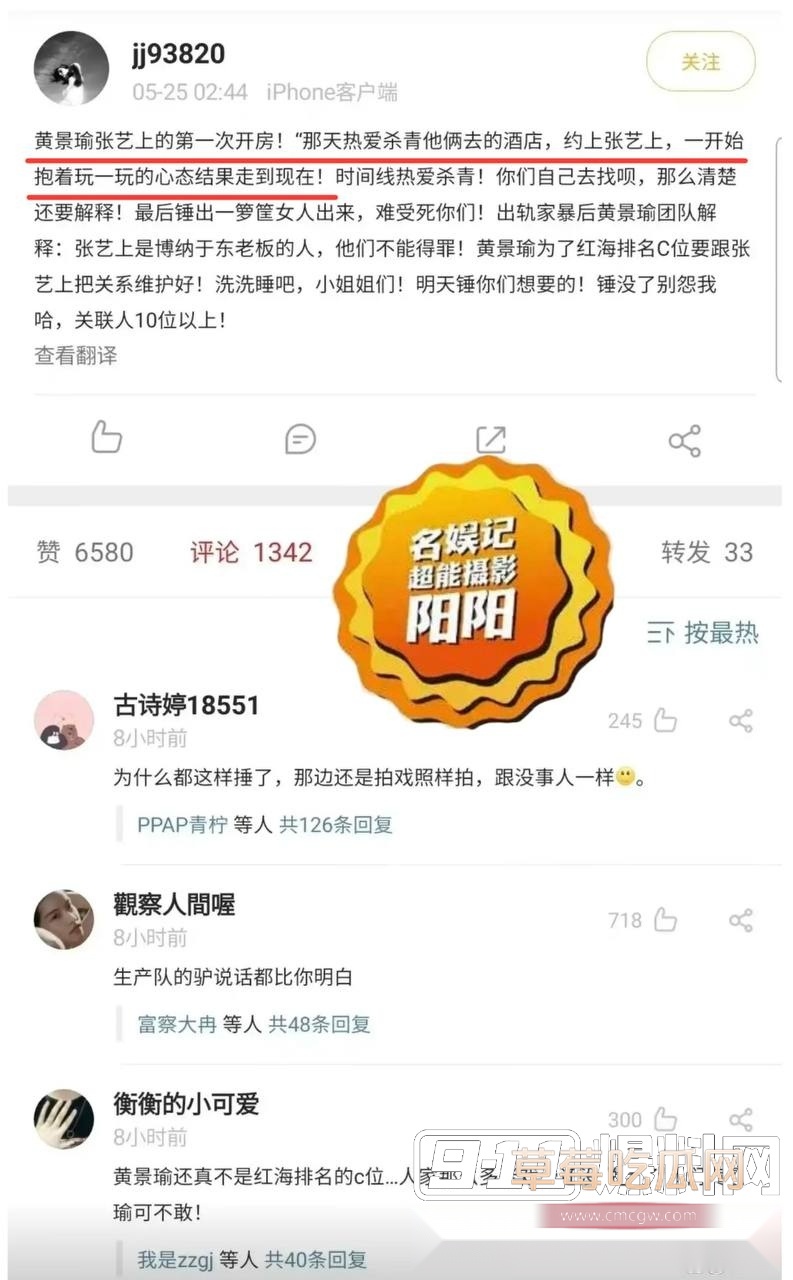Open jj93820's profile avatar

point(71,68)
